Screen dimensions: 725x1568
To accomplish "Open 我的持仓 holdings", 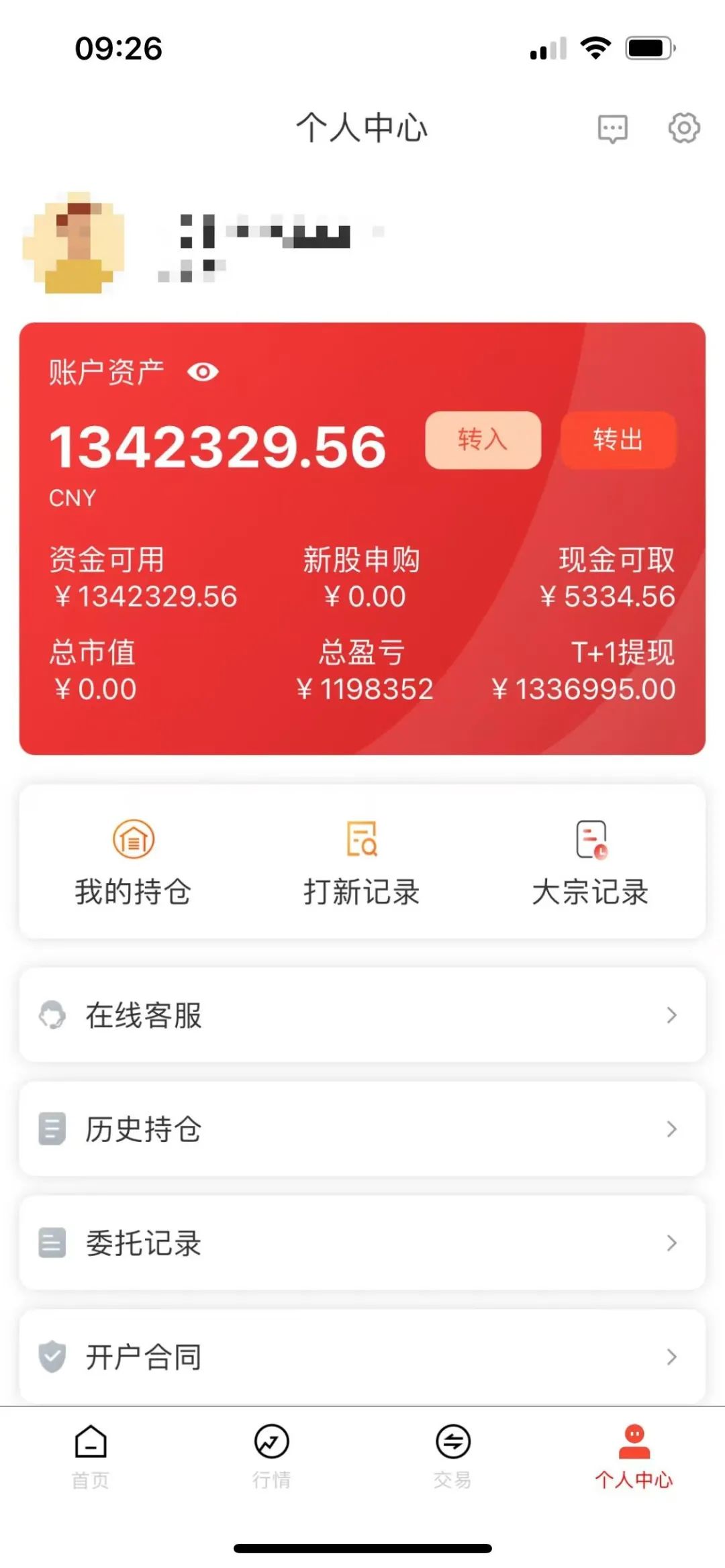I will [133, 862].
